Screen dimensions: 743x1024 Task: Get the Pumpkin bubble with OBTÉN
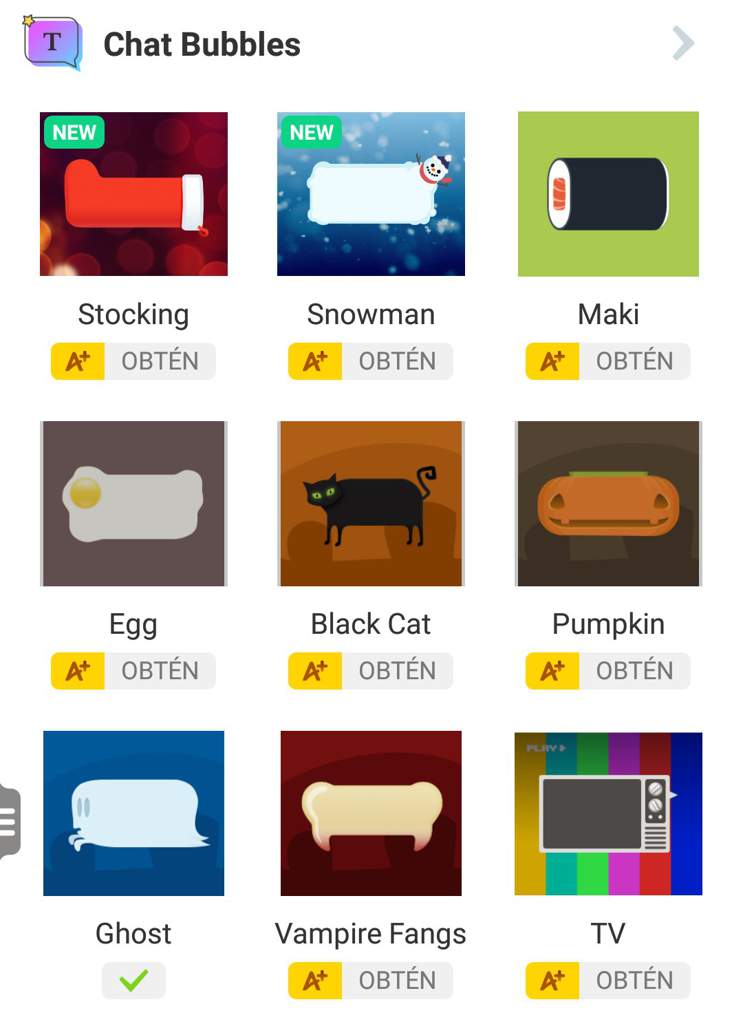click(608, 671)
